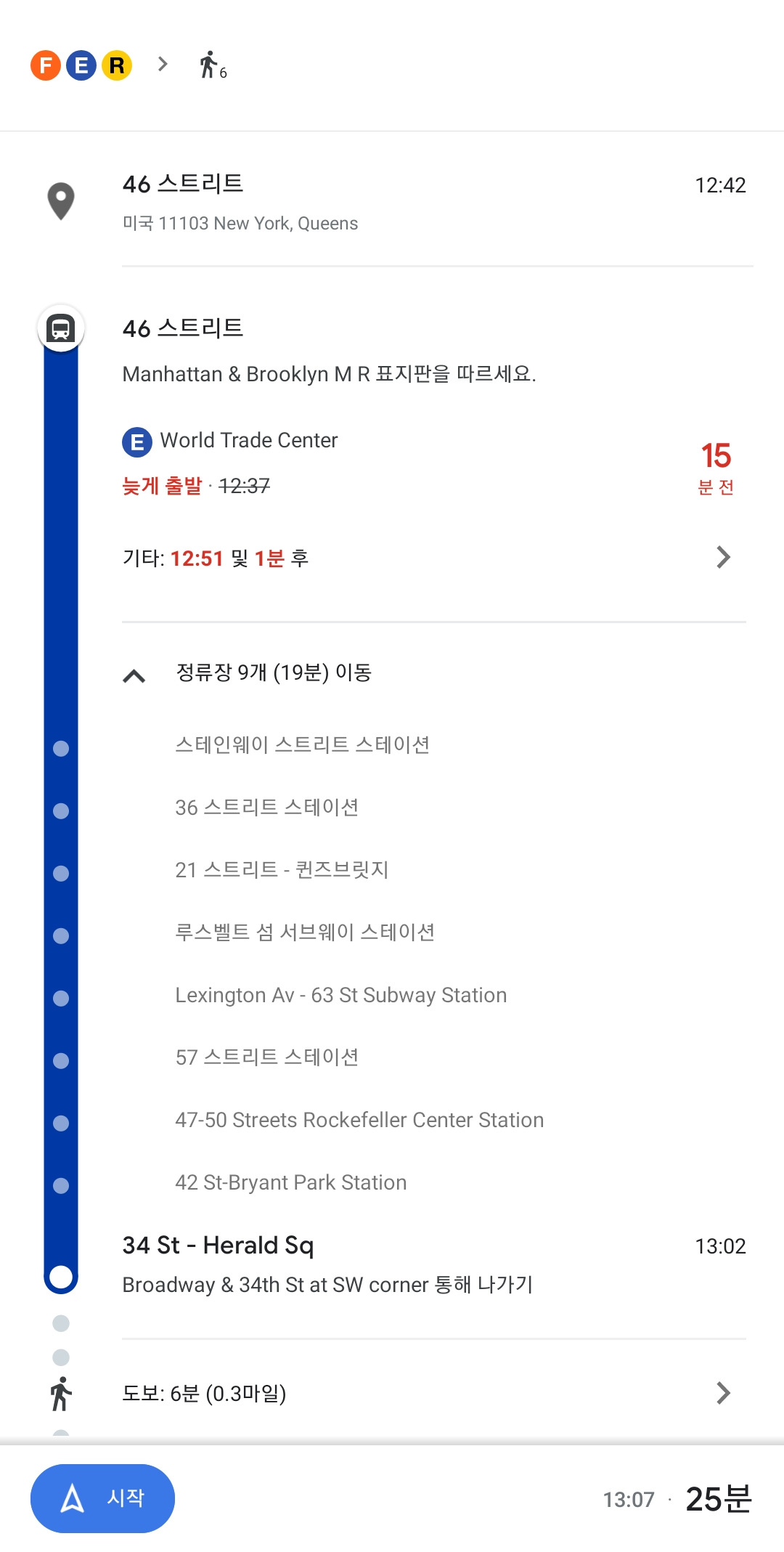Open other departure times via 기타 chevron
Screen dimensions: 784x1552
coord(722,557)
